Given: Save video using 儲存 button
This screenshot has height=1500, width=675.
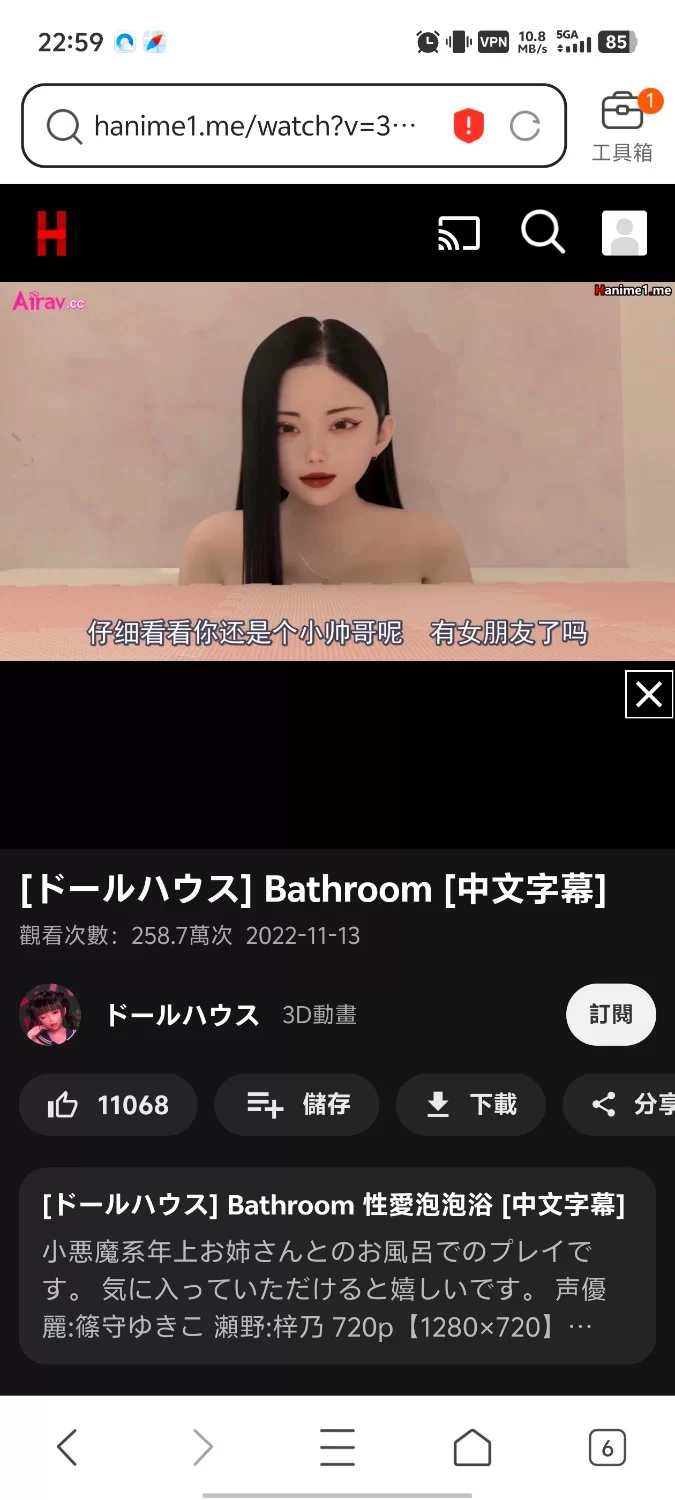Looking at the screenshot, I should [297, 1105].
